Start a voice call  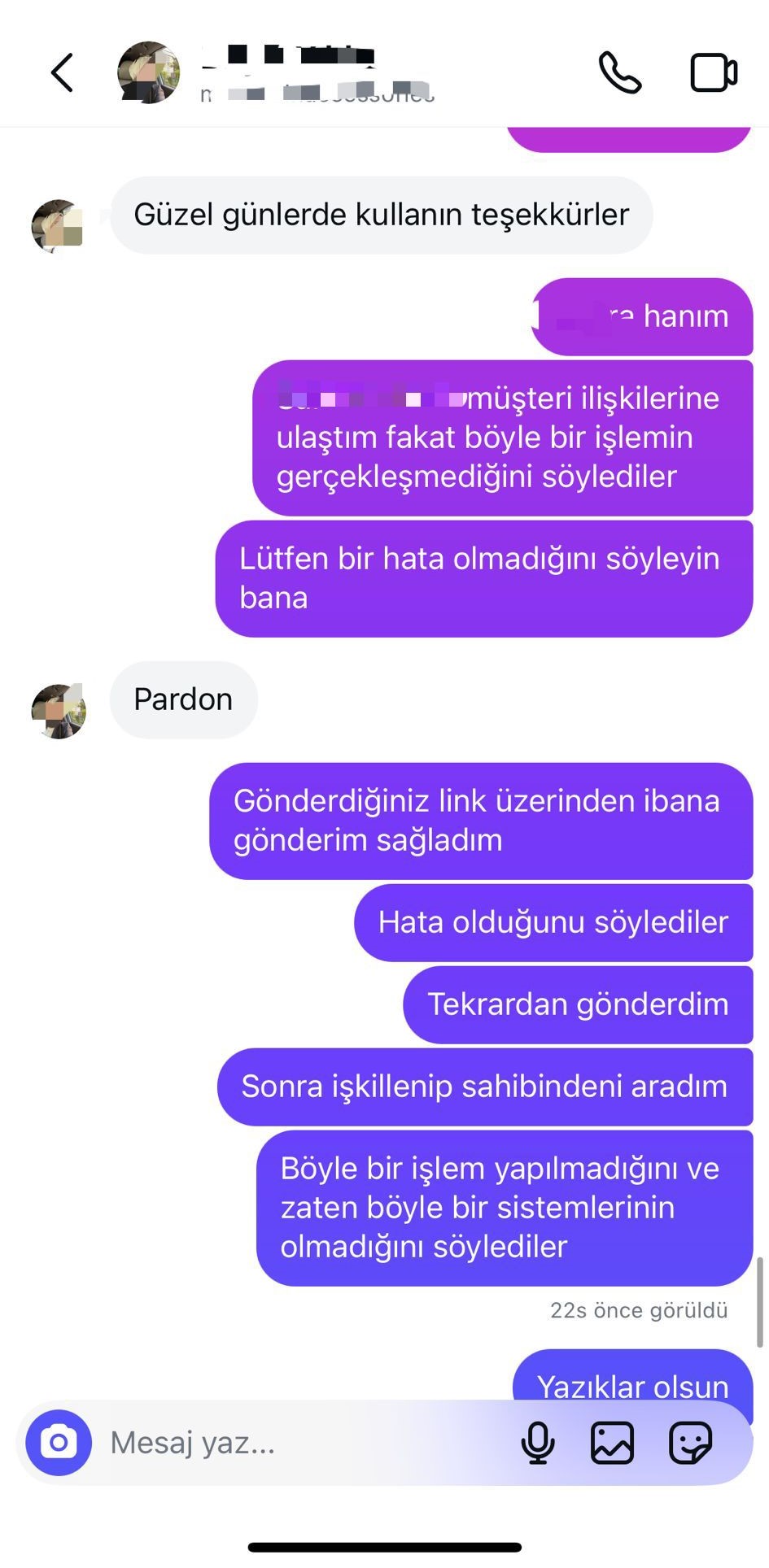point(620,73)
